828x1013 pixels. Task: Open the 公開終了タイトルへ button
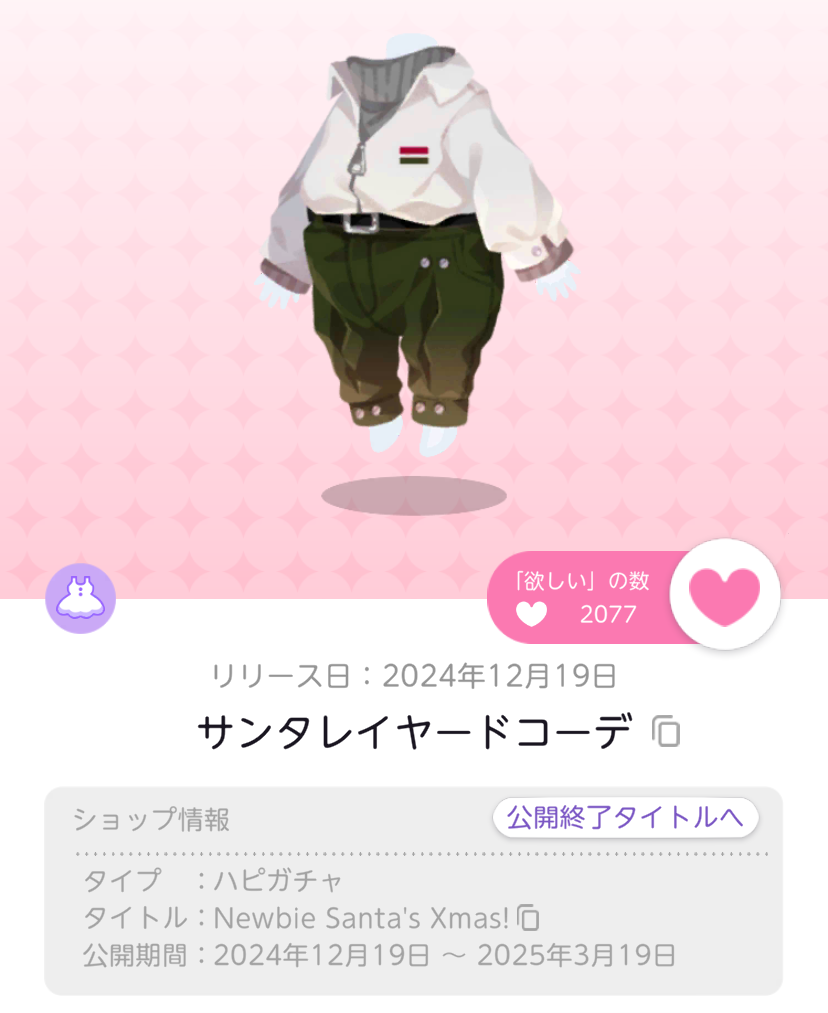coord(626,817)
